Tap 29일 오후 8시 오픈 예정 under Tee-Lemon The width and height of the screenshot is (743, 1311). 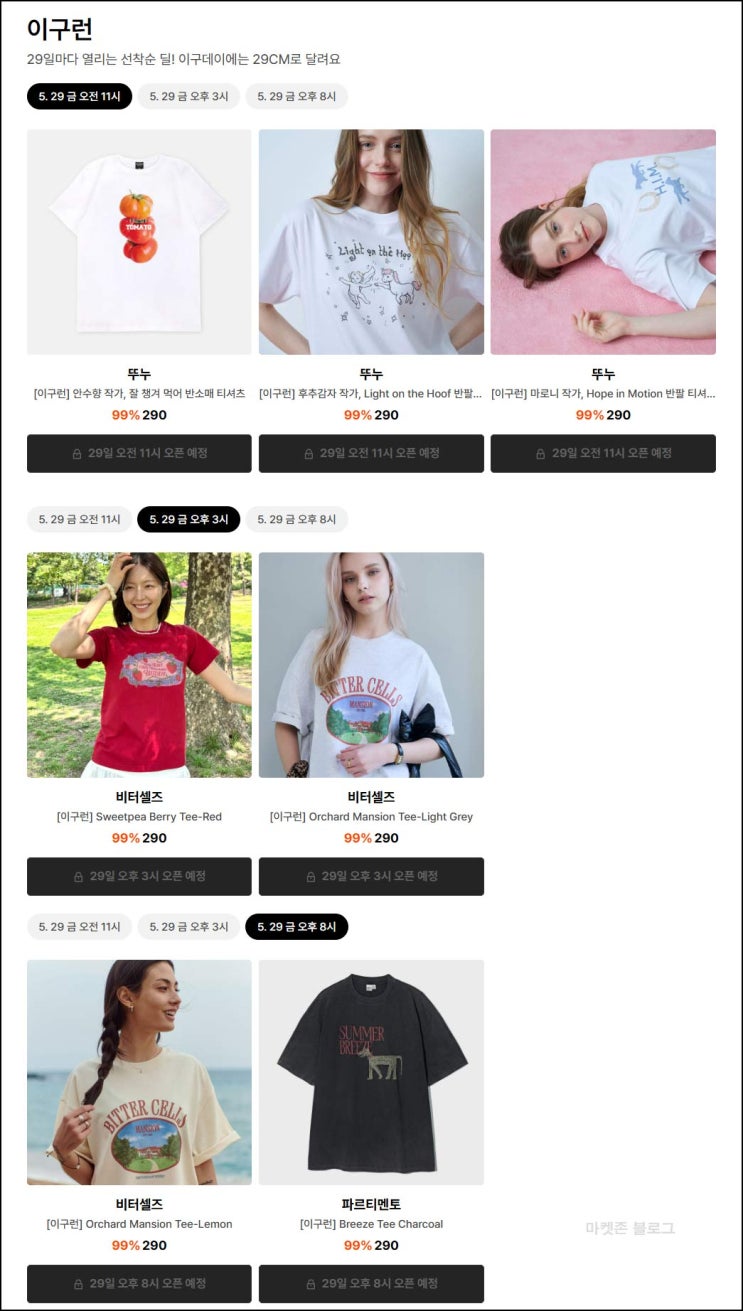[139, 1283]
